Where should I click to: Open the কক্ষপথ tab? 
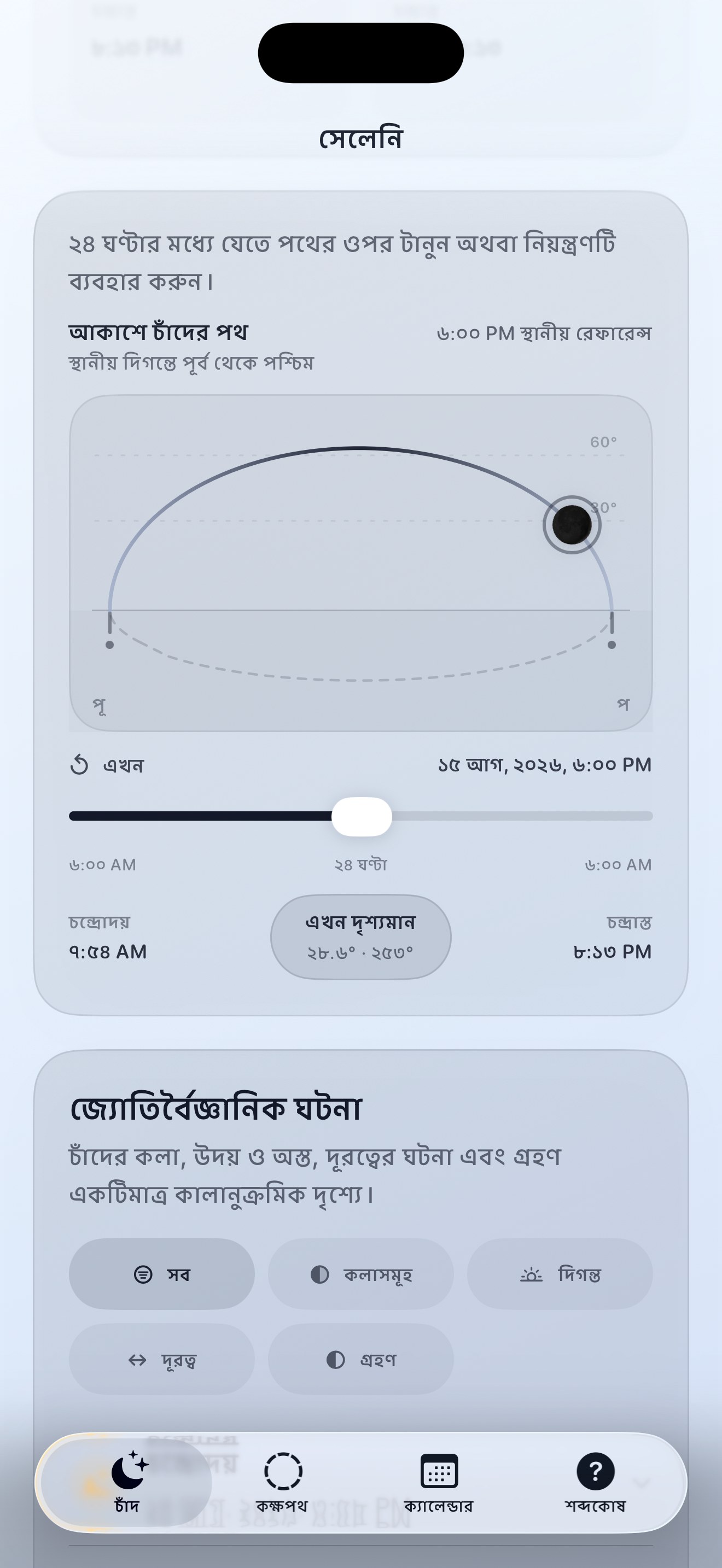(282, 1482)
